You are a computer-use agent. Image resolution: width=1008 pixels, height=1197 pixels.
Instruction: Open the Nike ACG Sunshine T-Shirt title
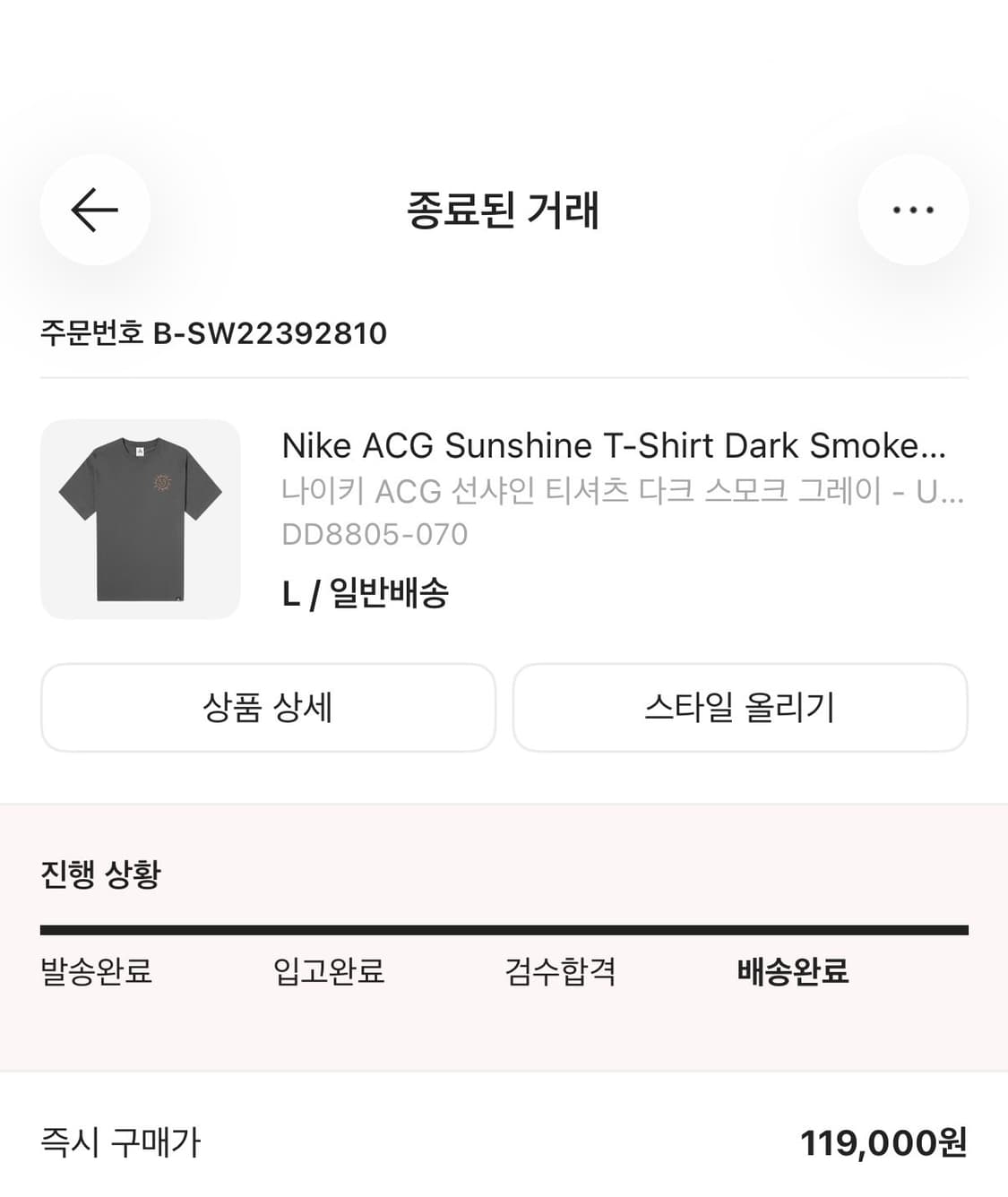coord(616,445)
